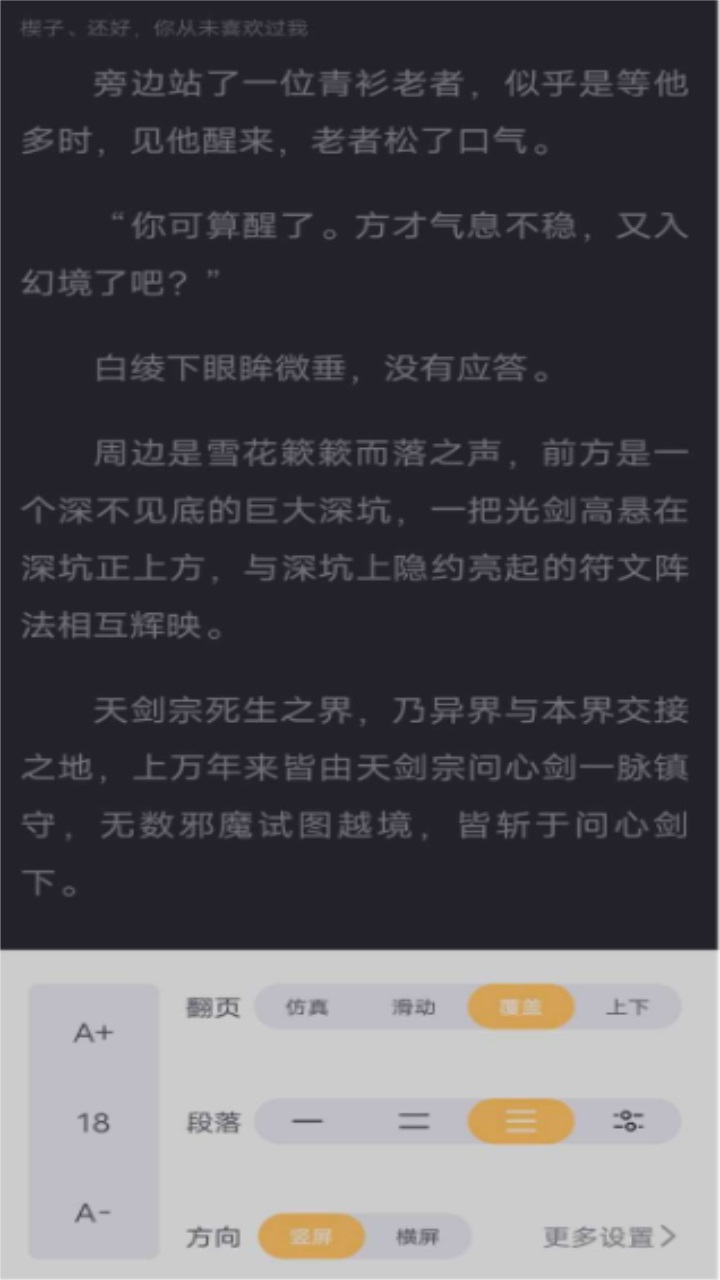
Task: Choose the widest line spacing icon
Action: point(520,1122)
